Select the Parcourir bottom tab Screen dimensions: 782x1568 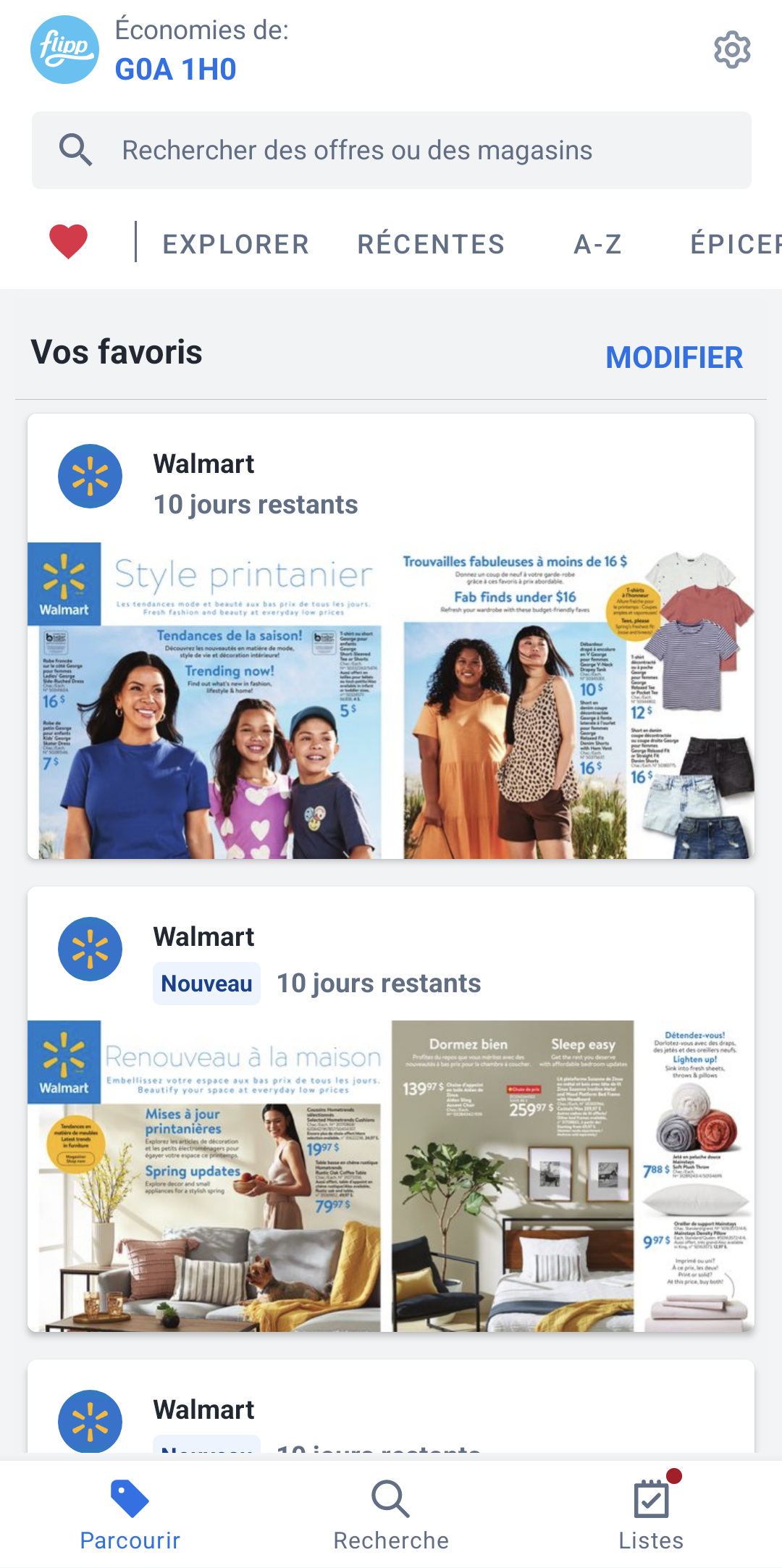click(x=130, y=1514)
